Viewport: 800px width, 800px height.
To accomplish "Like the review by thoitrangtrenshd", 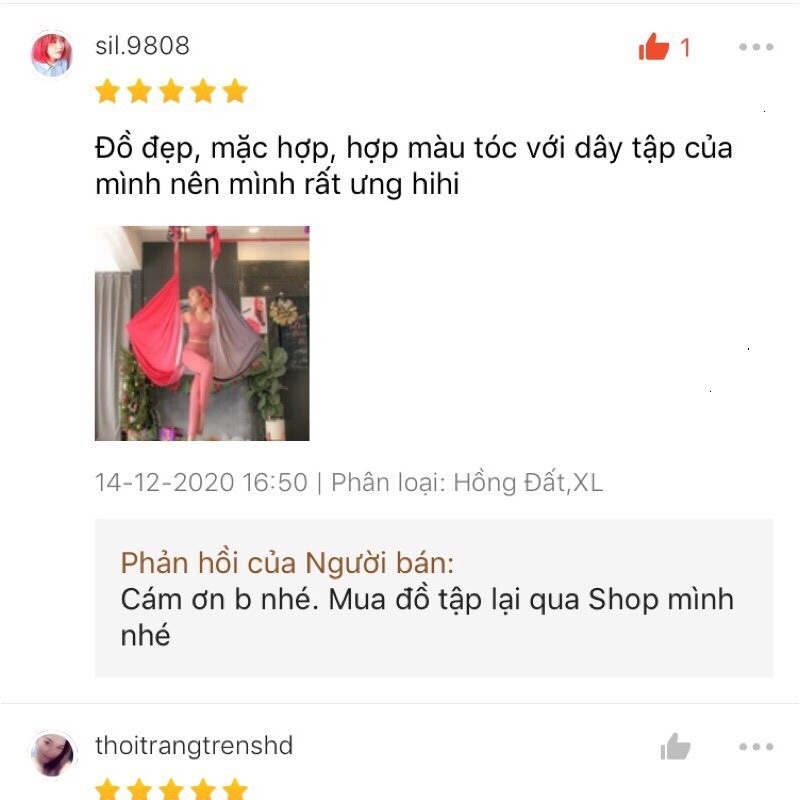I will pos(675,746).
